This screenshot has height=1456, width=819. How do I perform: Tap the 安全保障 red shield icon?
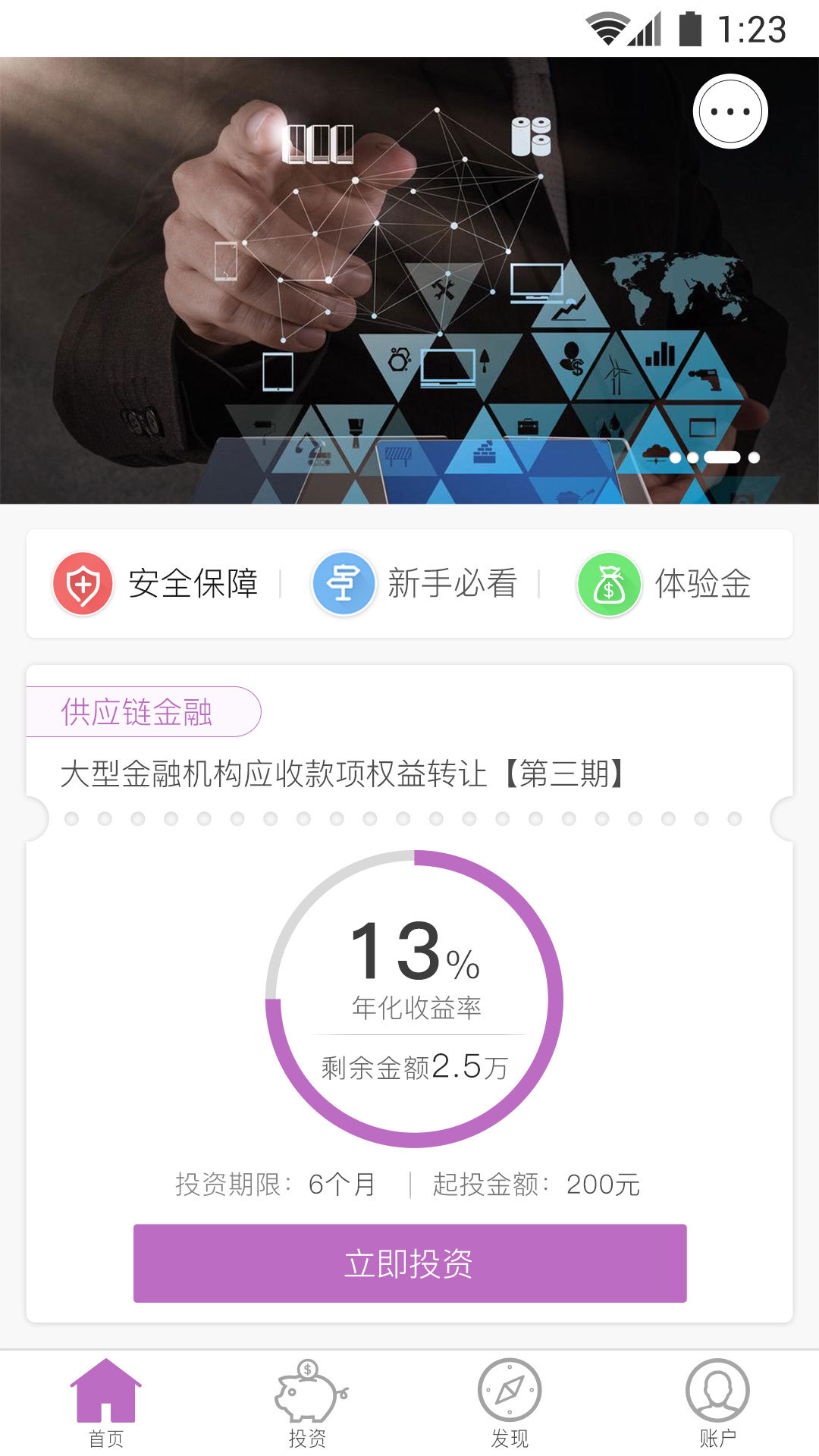(83, 584)
